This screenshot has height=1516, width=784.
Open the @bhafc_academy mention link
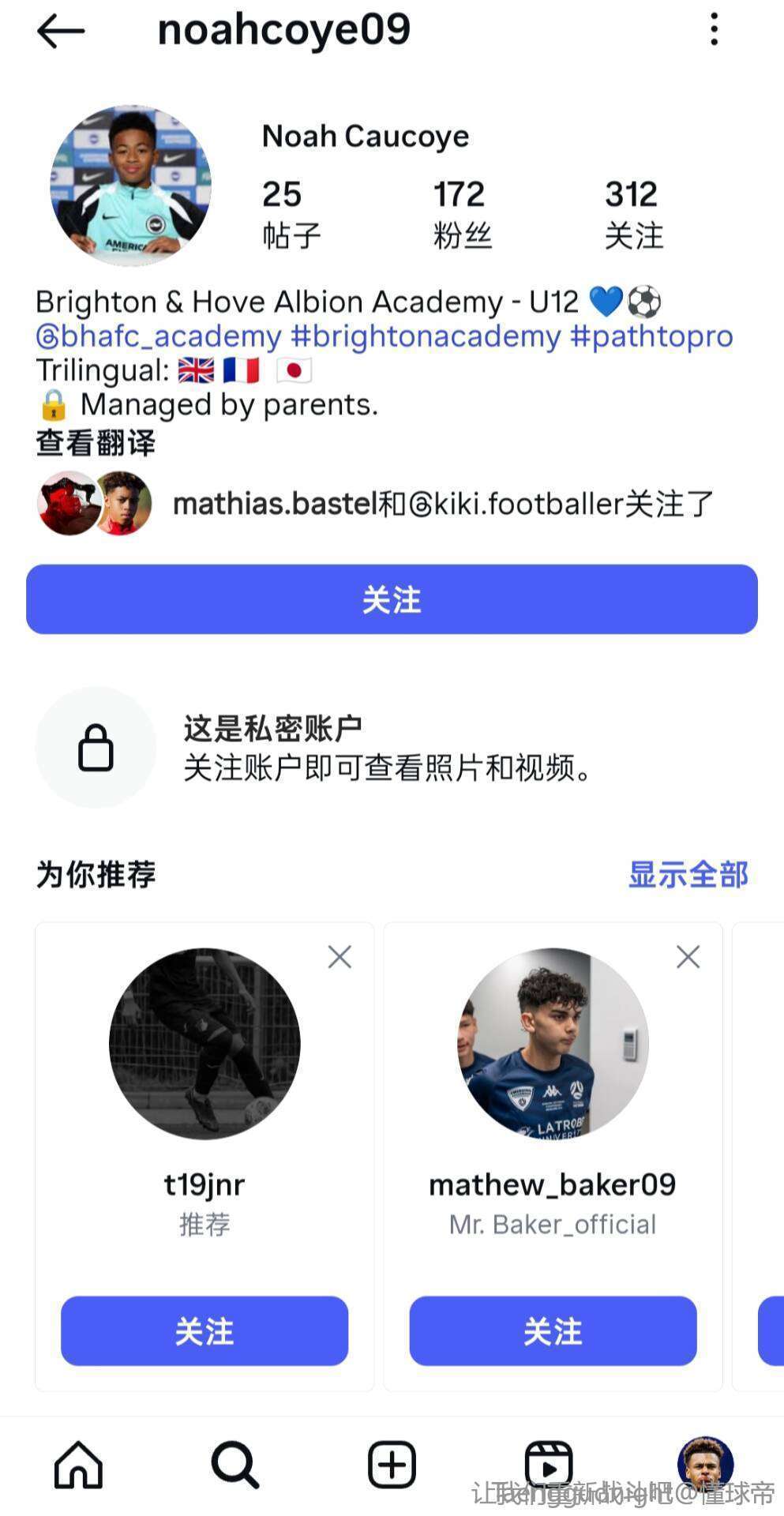(x=159, y=336)
